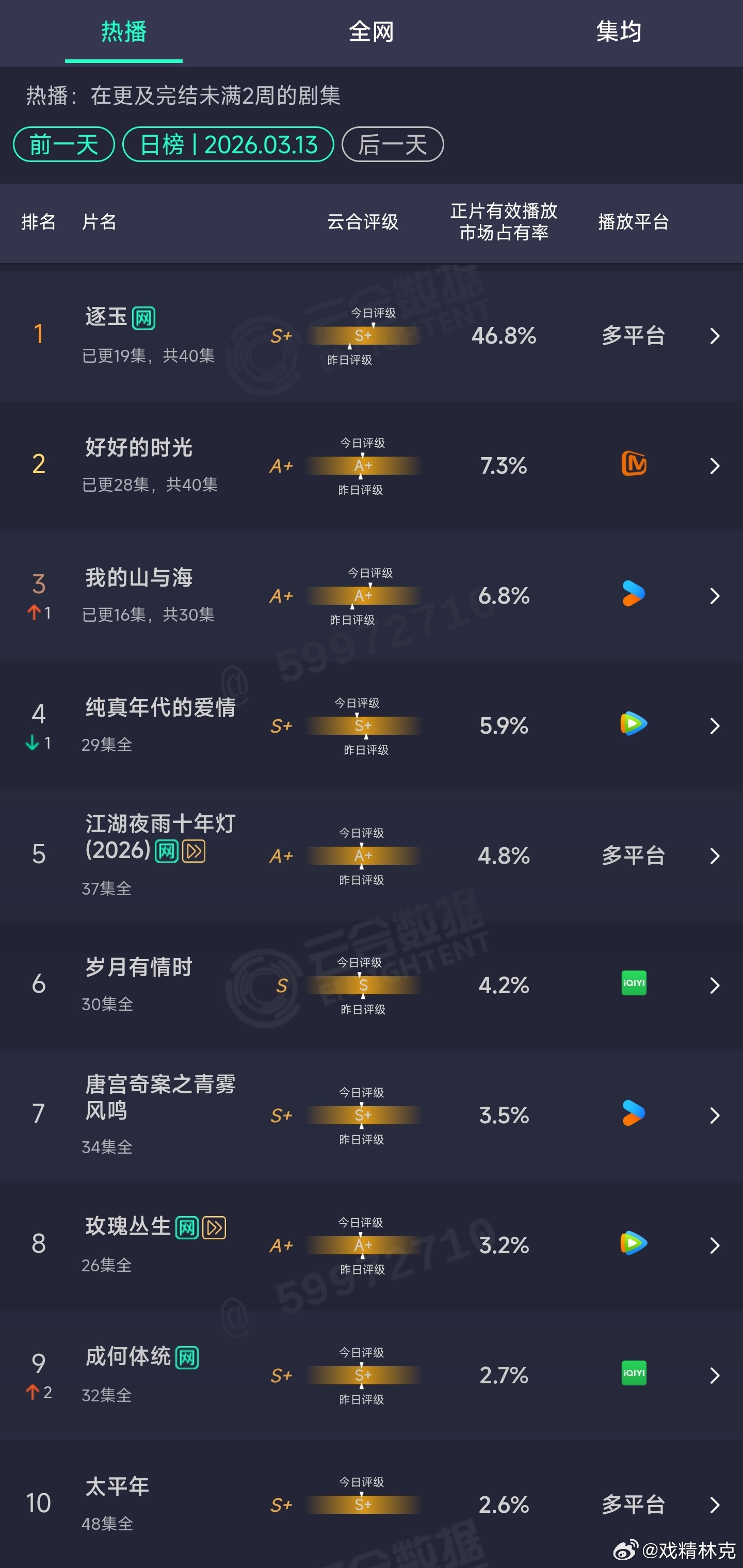Click the iQIYI icon next to 岁月有情时
Viewport: 743px width, 1568px height.
633,983
